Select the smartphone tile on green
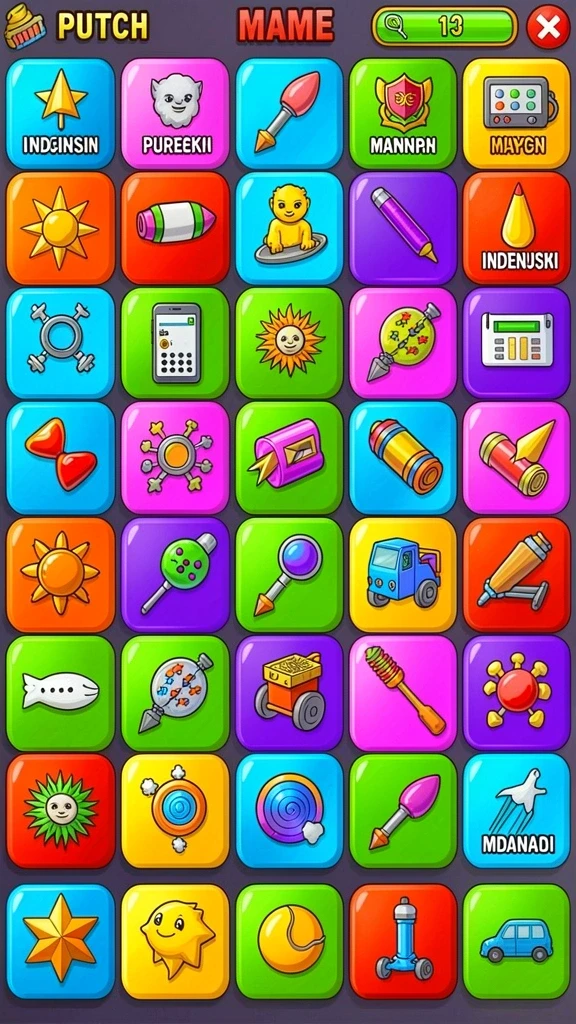This screenshot has height=1024, width=576. [174, 343]
